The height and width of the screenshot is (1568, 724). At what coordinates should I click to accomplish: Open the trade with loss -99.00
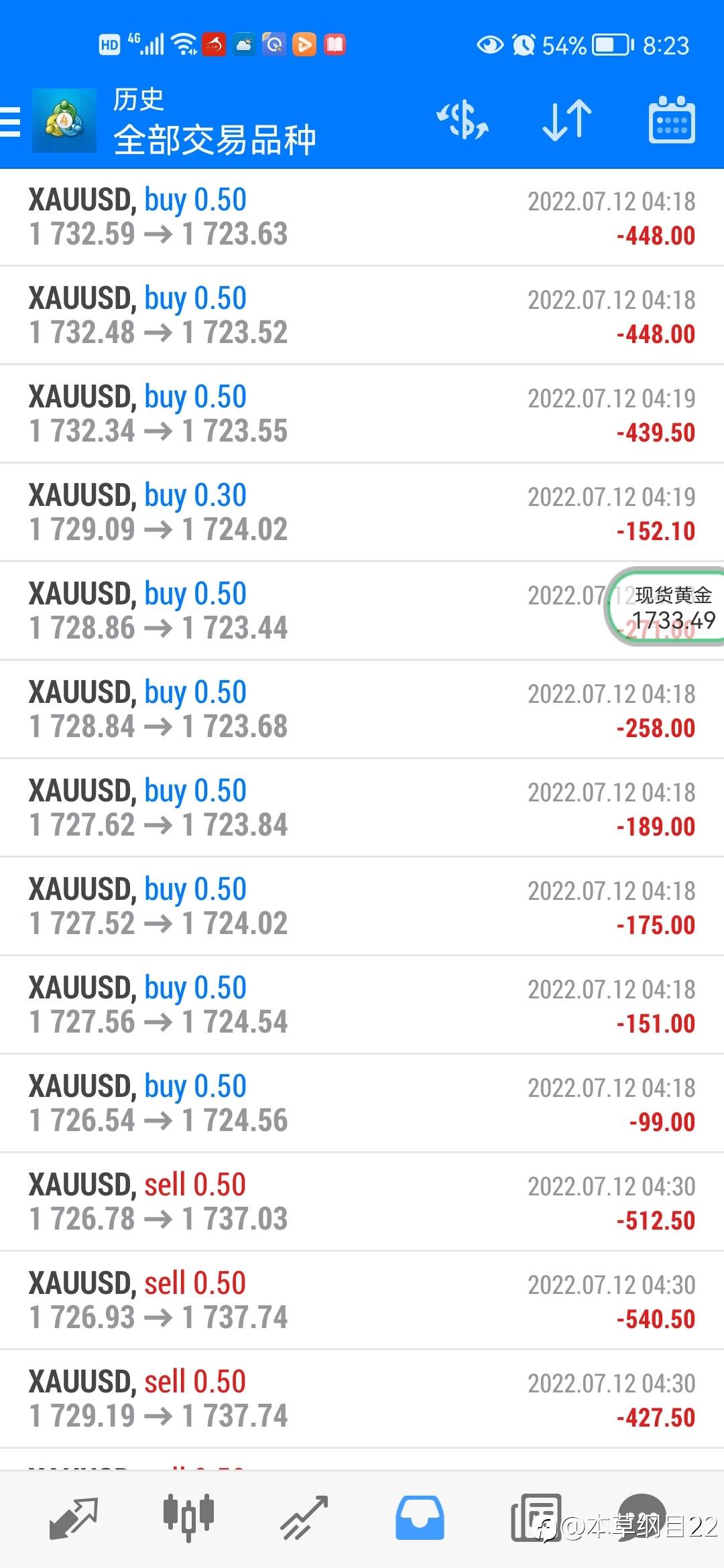(362, 1104)
